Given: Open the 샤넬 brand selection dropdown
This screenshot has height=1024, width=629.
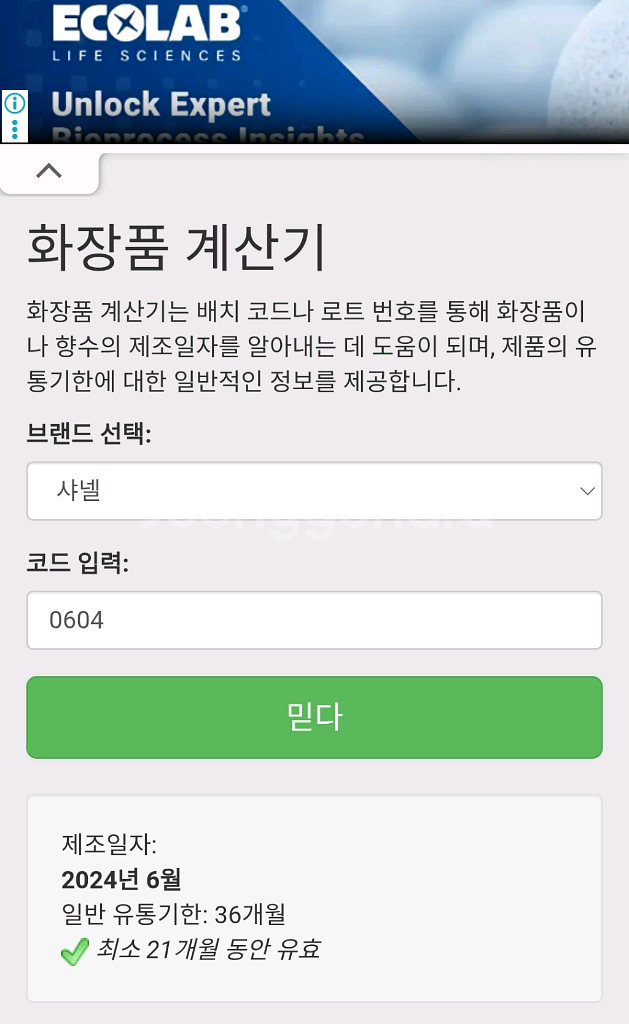Looking at the screenshot, I should 314,491.
